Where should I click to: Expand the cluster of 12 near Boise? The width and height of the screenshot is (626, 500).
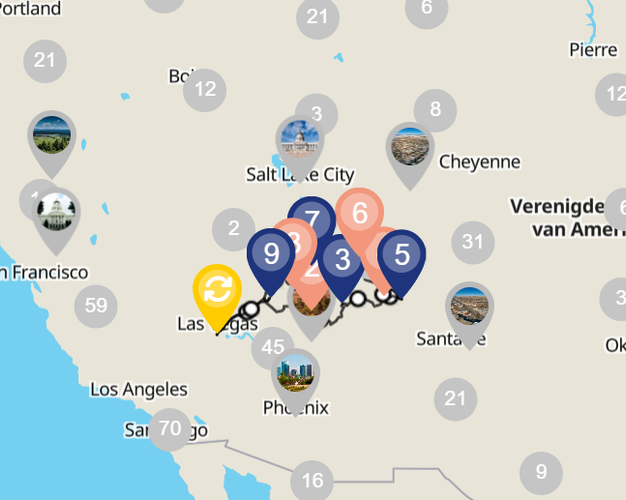coord(205,90)
